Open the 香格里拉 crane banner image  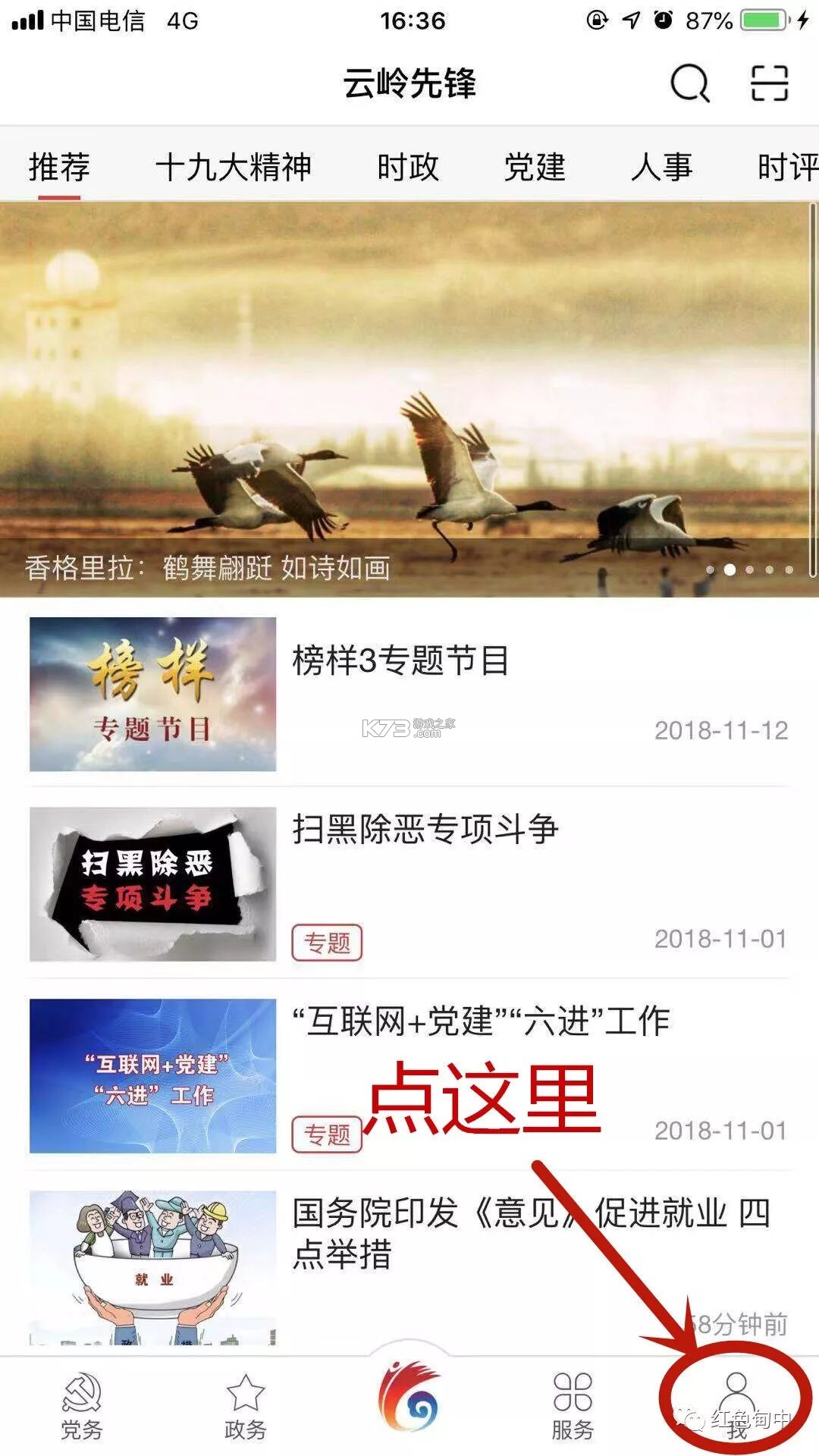[x=409, y=394]
